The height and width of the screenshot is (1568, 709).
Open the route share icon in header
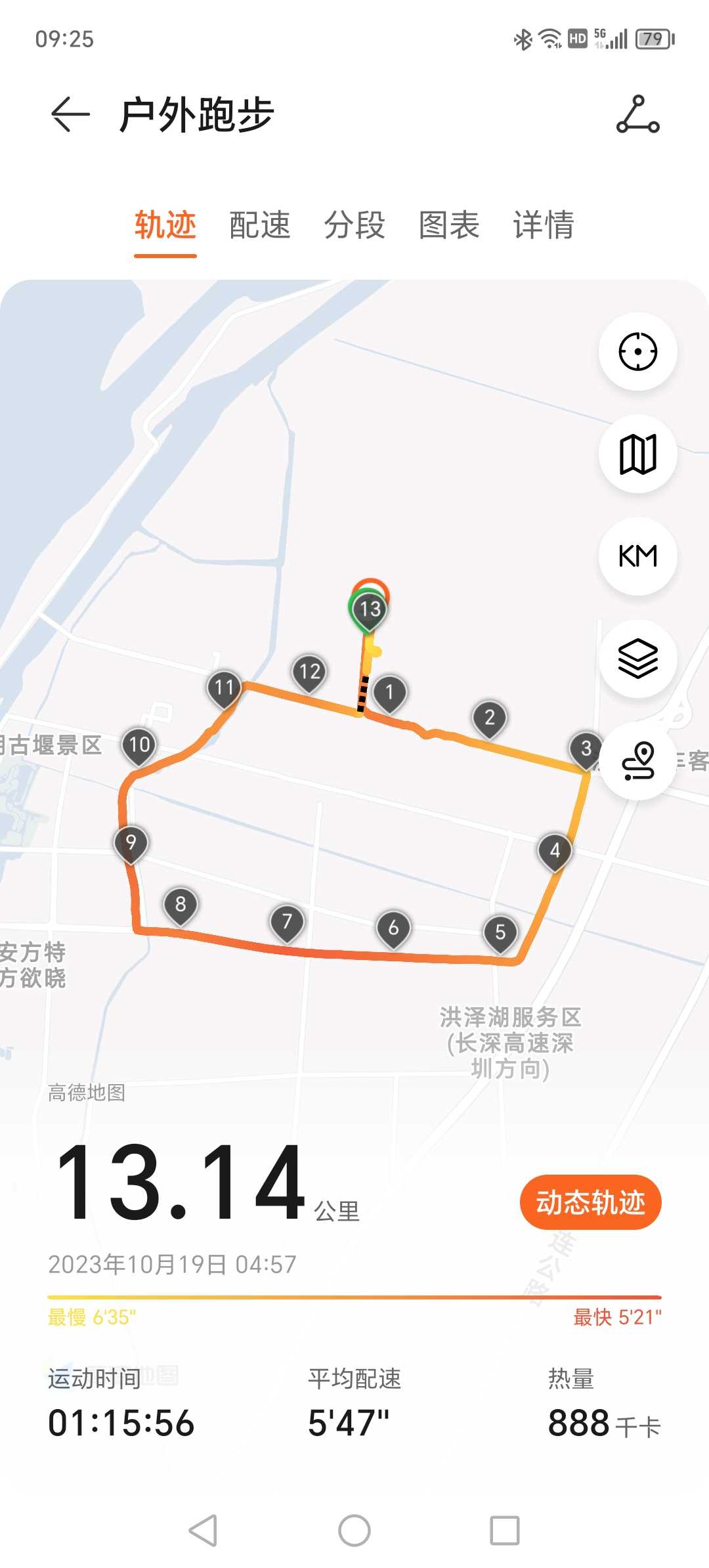(x=637, y=114)
